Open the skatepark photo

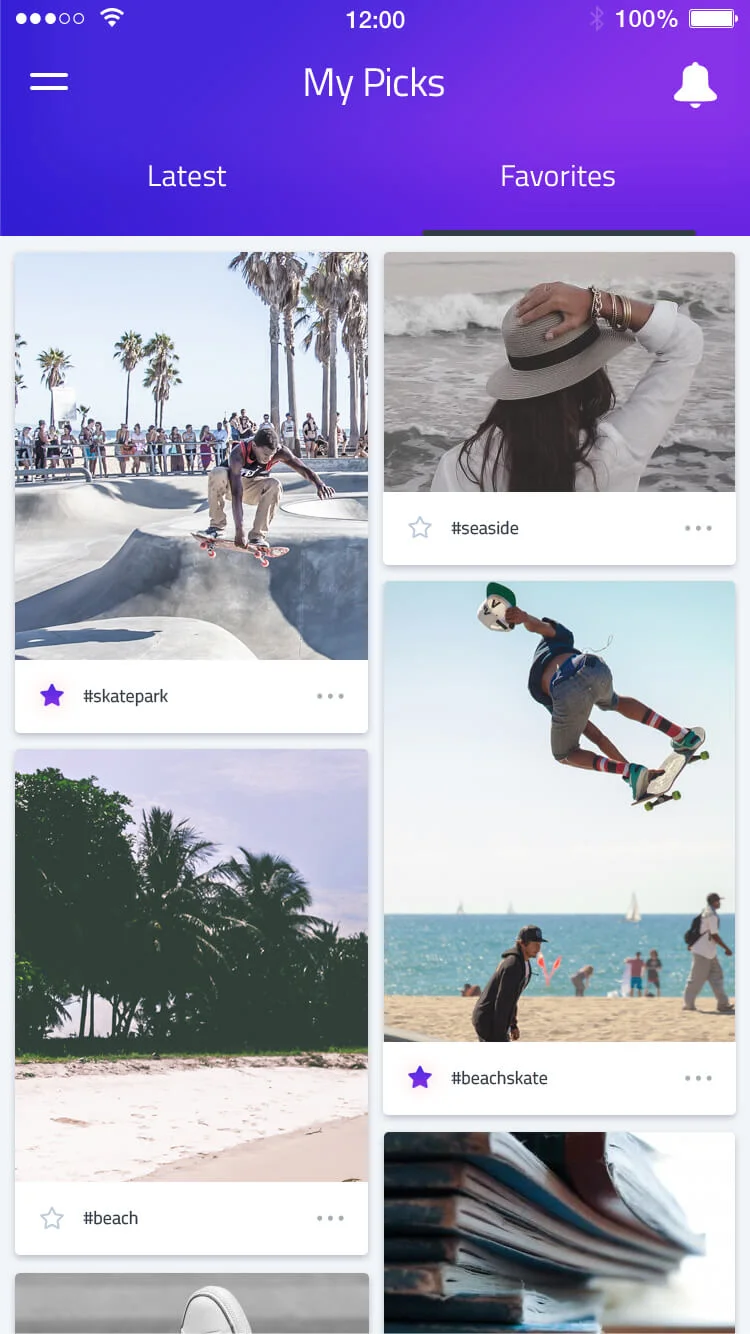(191, 456)
